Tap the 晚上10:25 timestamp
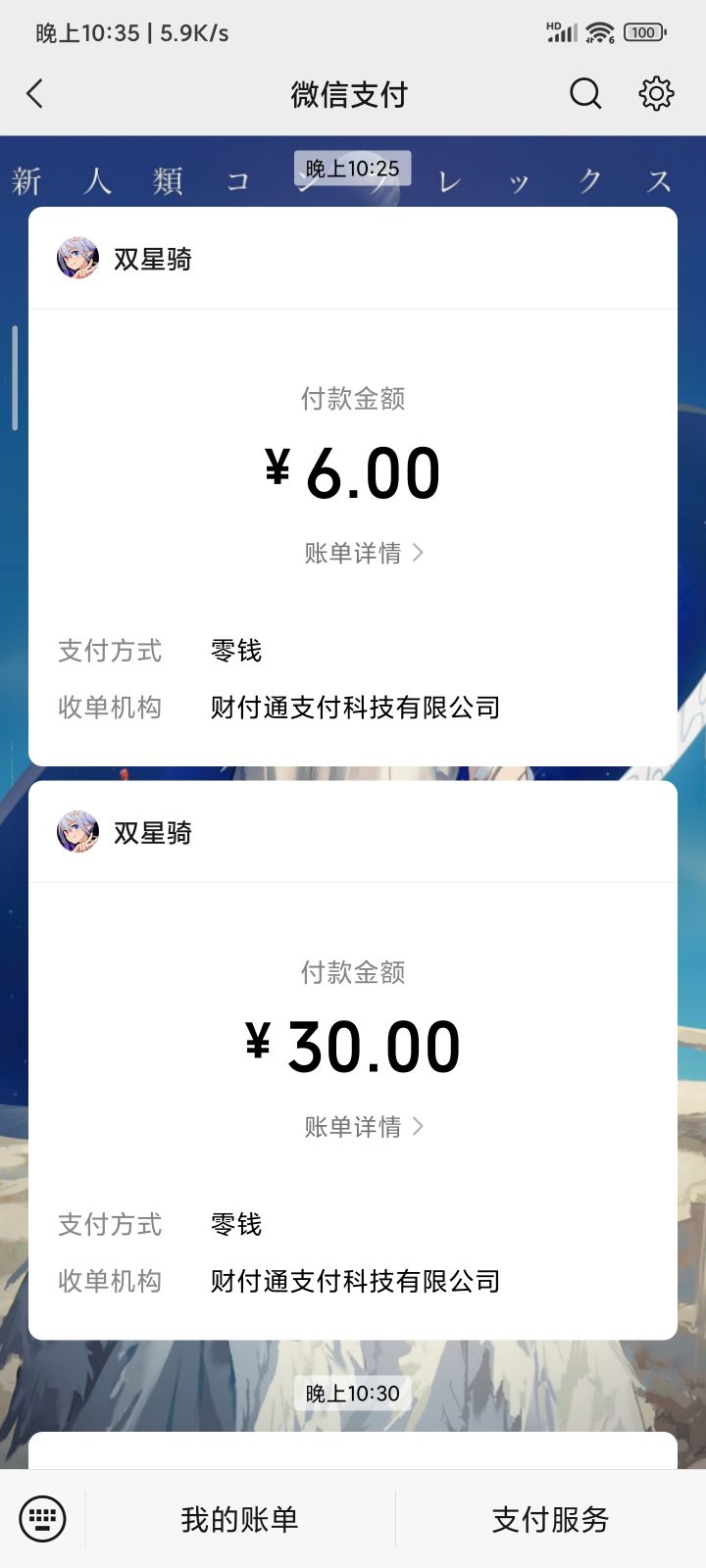This screenshot has height=1568, width=706. [x=353, y=168]
